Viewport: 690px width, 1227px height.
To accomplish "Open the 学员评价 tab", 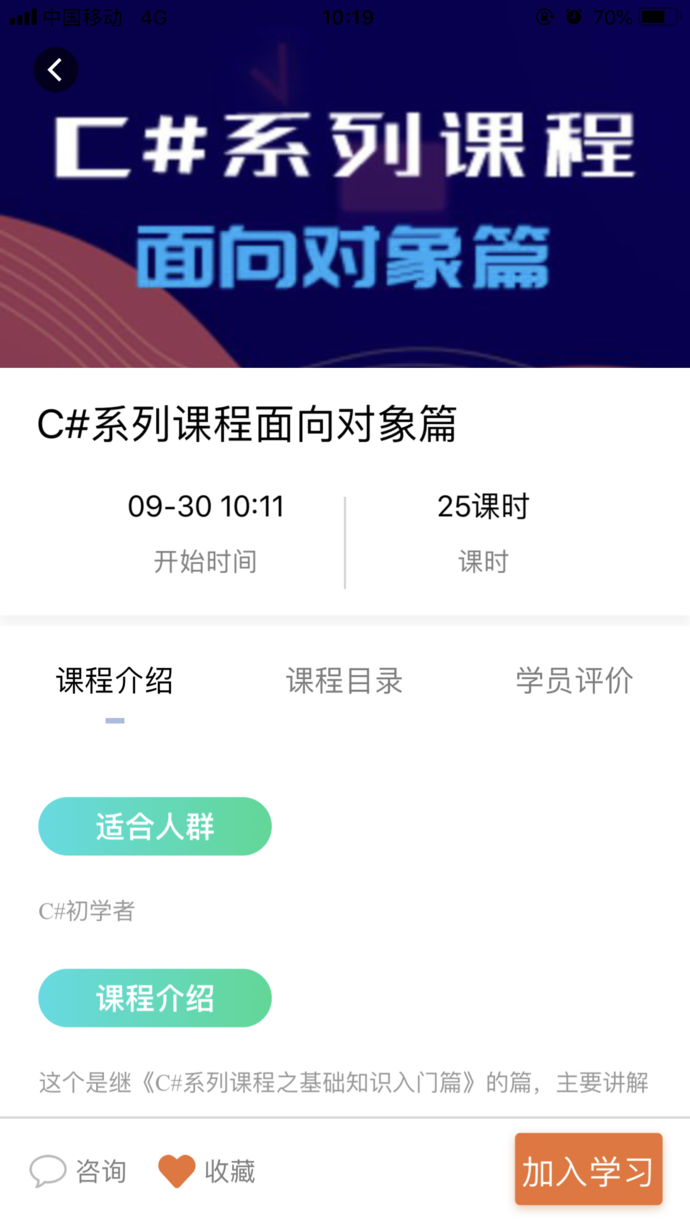I will [x=574, y=681].
